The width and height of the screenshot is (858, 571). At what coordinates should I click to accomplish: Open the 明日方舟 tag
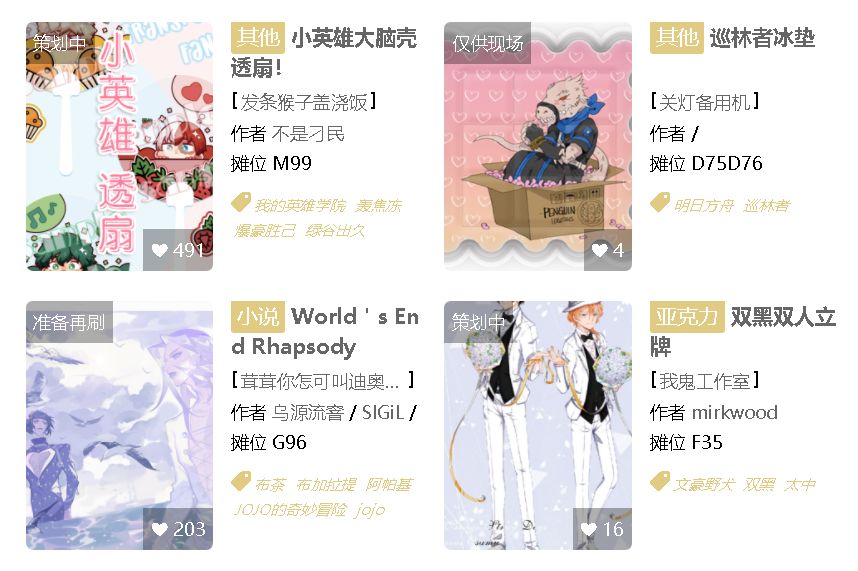(x=703, y=206)
